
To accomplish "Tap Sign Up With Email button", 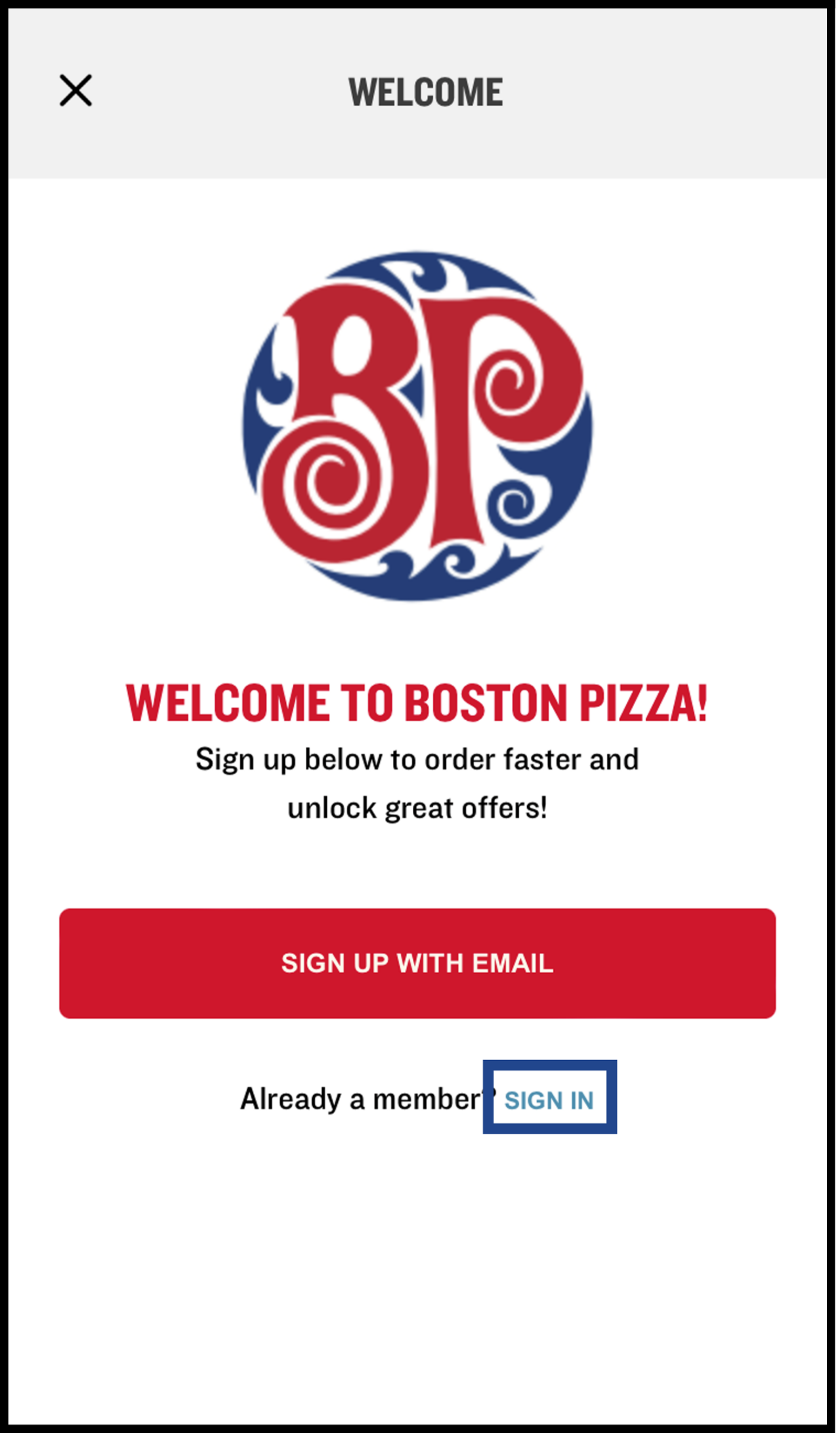I will (x=417, y=963).
